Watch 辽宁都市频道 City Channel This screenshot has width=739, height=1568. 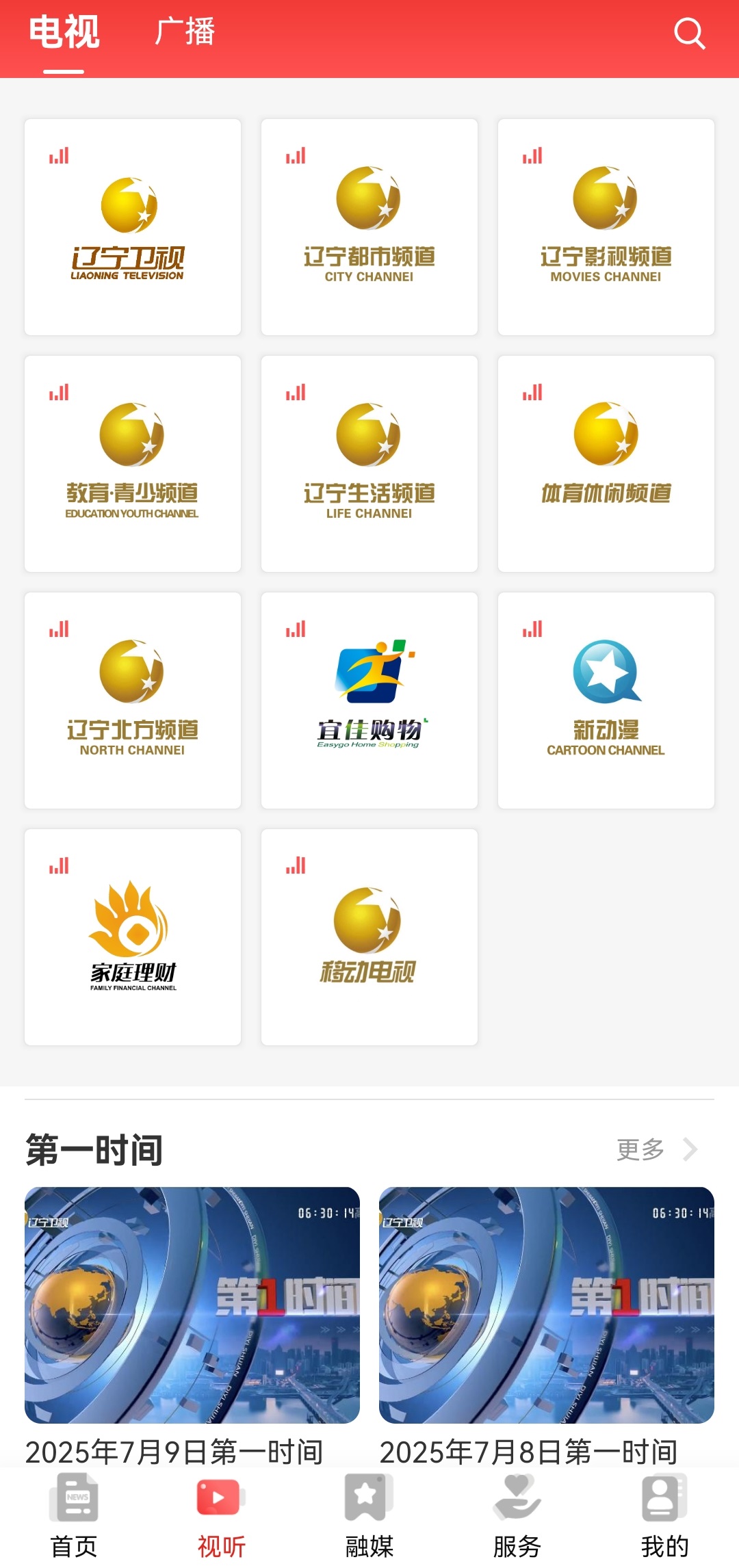369,227
